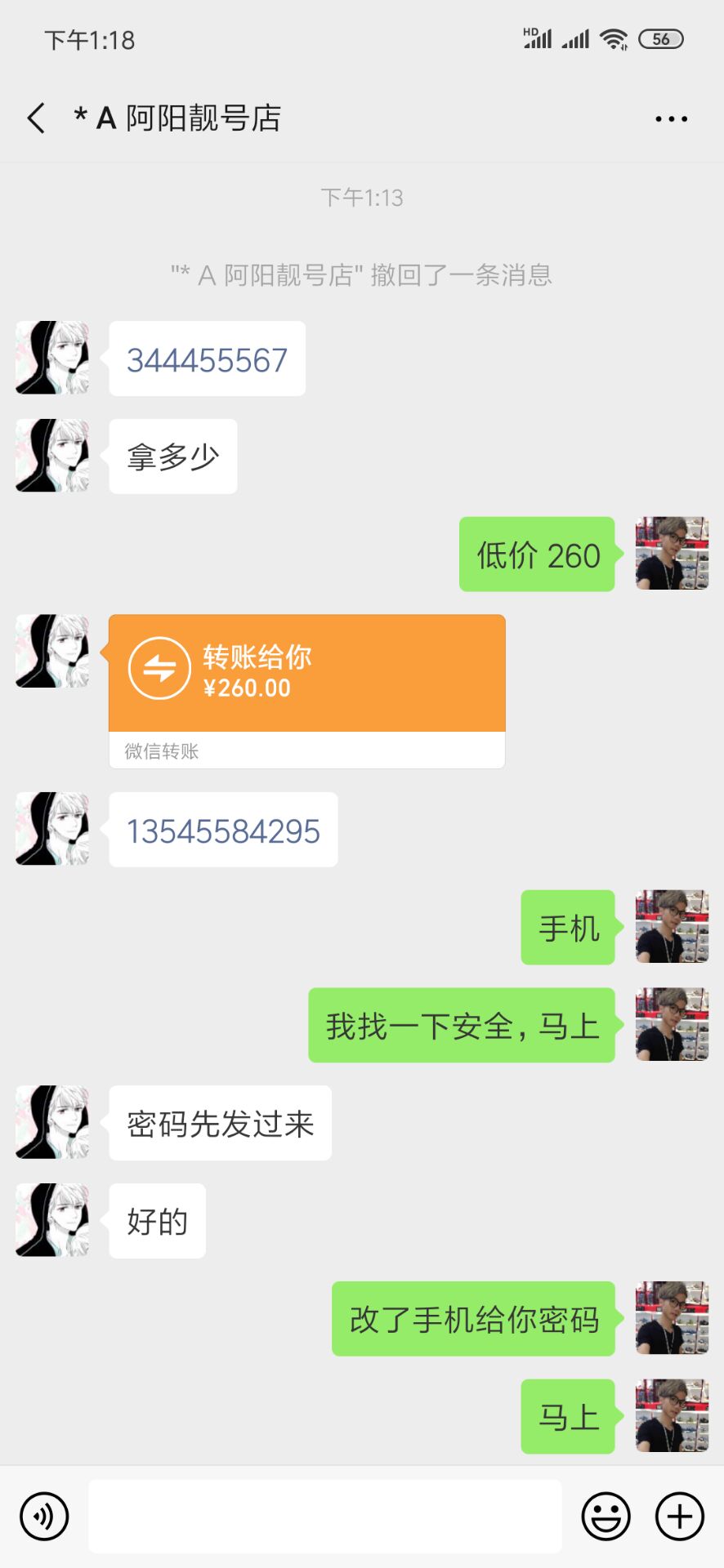Open the plus attachments menu

coord(679,1517)
